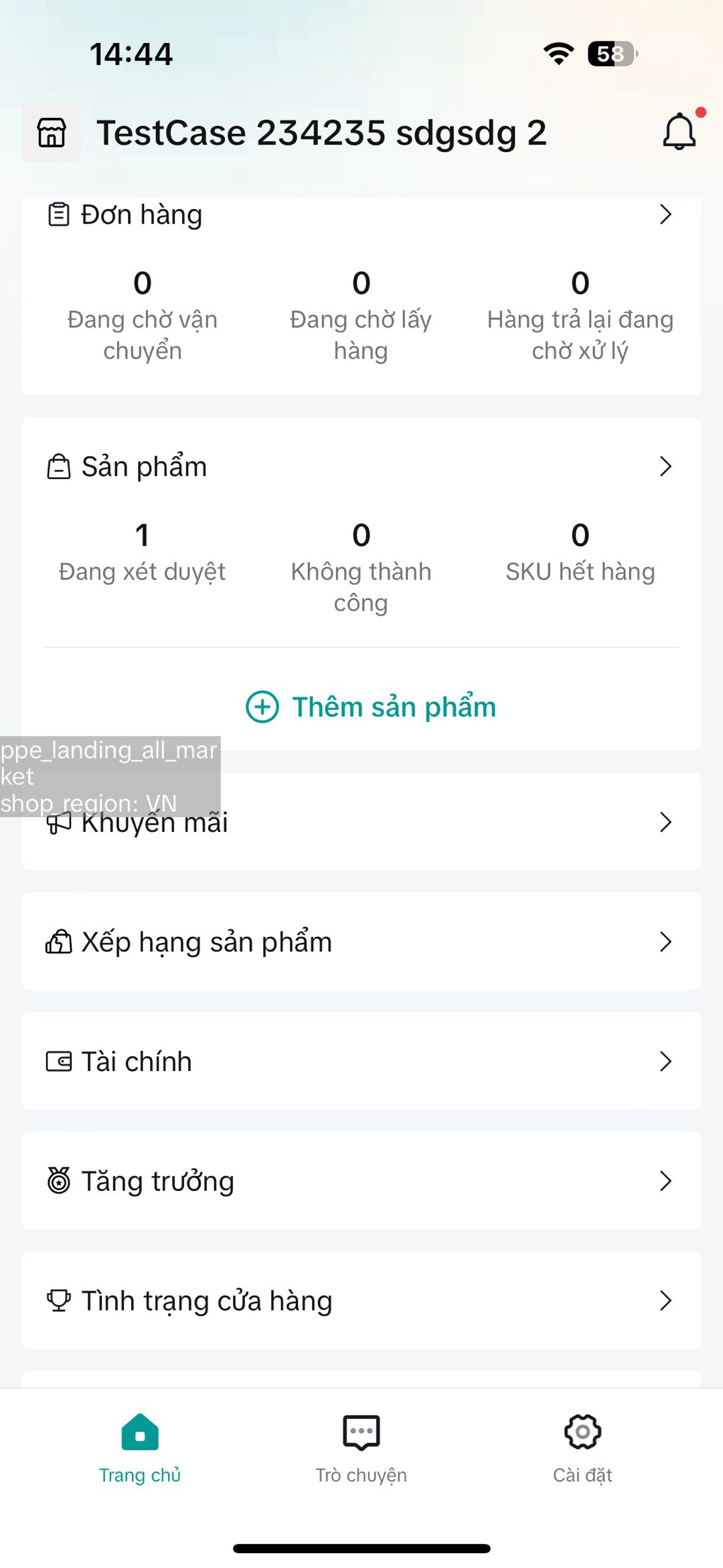This screenshot has width=723, height=1568.
Task: Switch to the Cài đặt tab
Action: pyautogui.click(x=582, y=1447)
